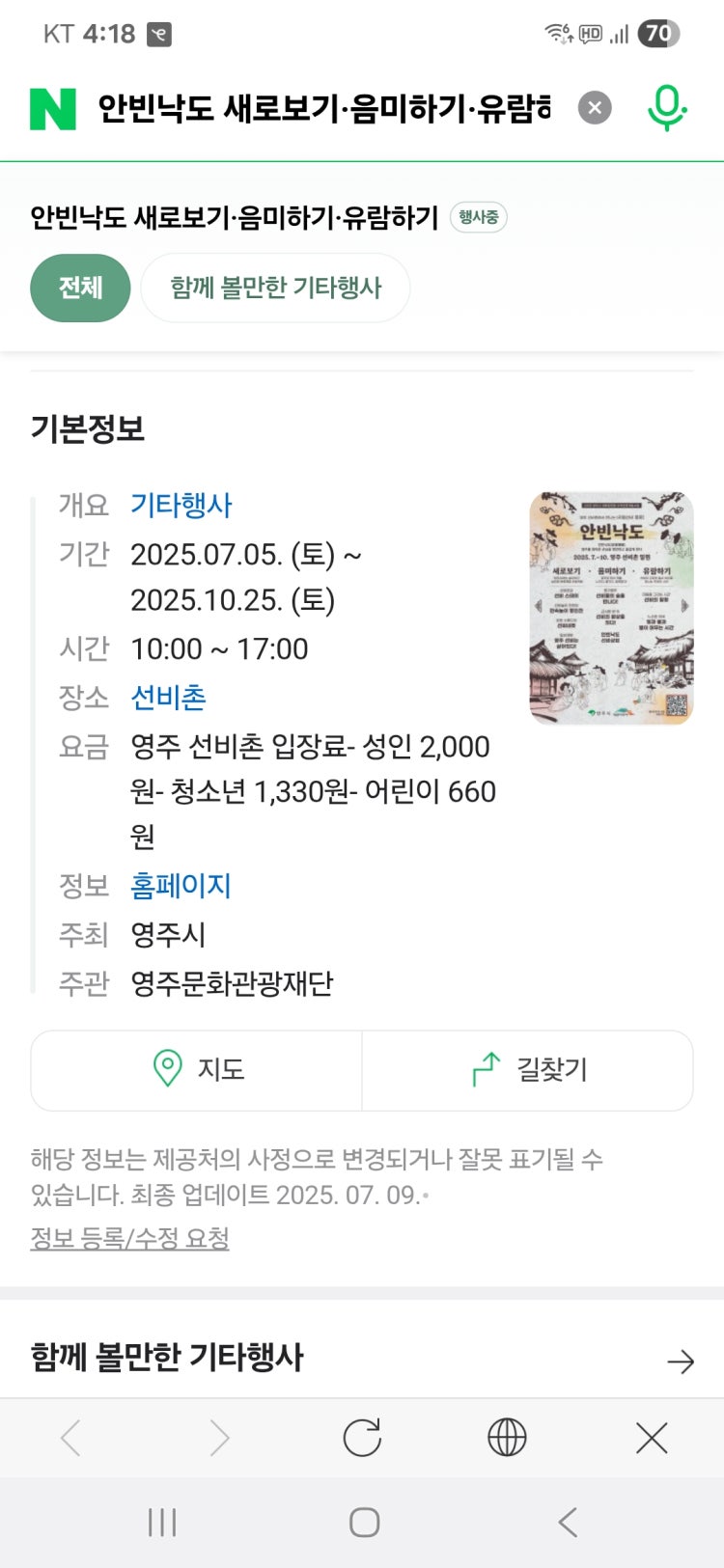This screenshot has height=1568, width=724.
Task: Reload the current page
Action: [362, 1439]
